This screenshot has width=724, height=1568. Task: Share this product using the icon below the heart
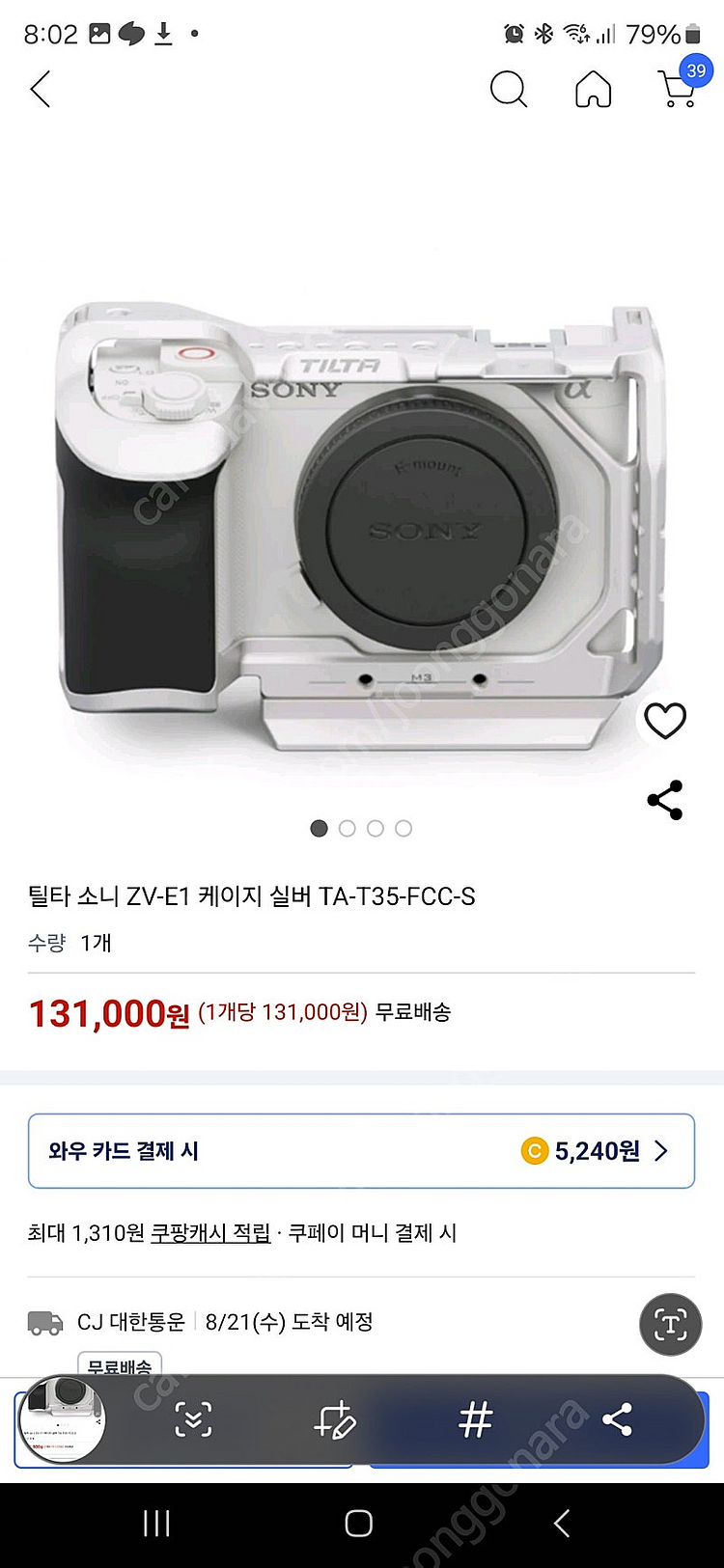[665, 800]
